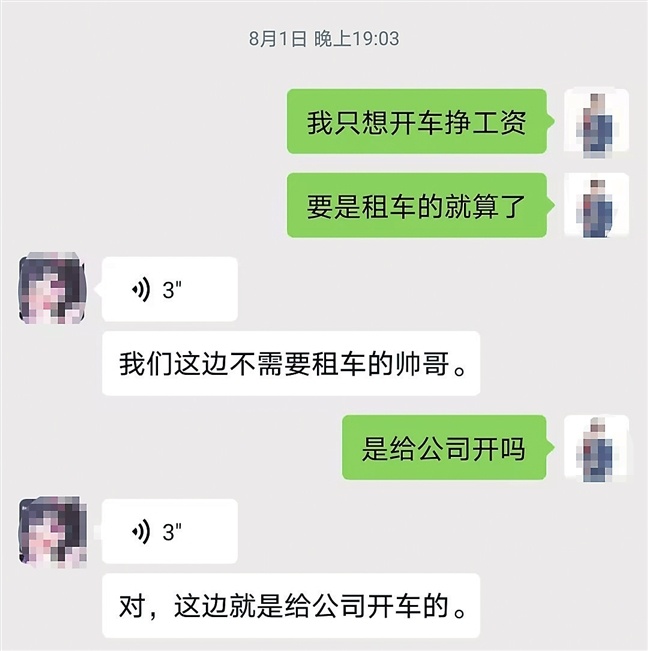
Task: Play the voice message above "我们这边不需要租车的帅哥"
Action: coord(169,290)
